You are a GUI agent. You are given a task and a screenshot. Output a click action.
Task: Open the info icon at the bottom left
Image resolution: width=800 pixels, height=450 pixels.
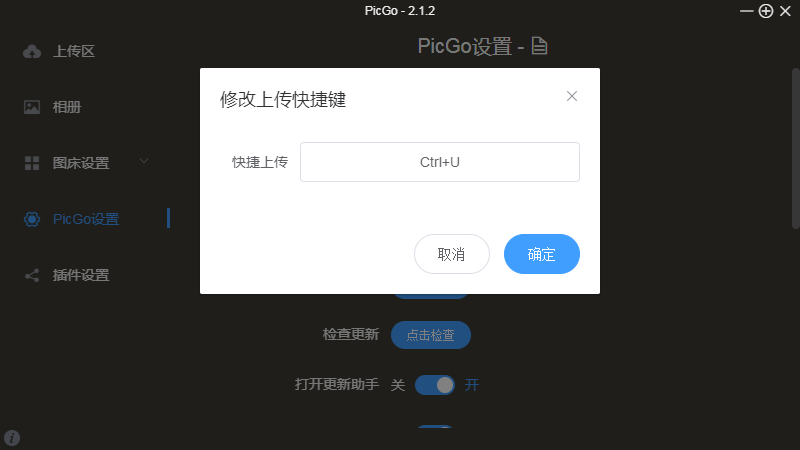[12, 438]
